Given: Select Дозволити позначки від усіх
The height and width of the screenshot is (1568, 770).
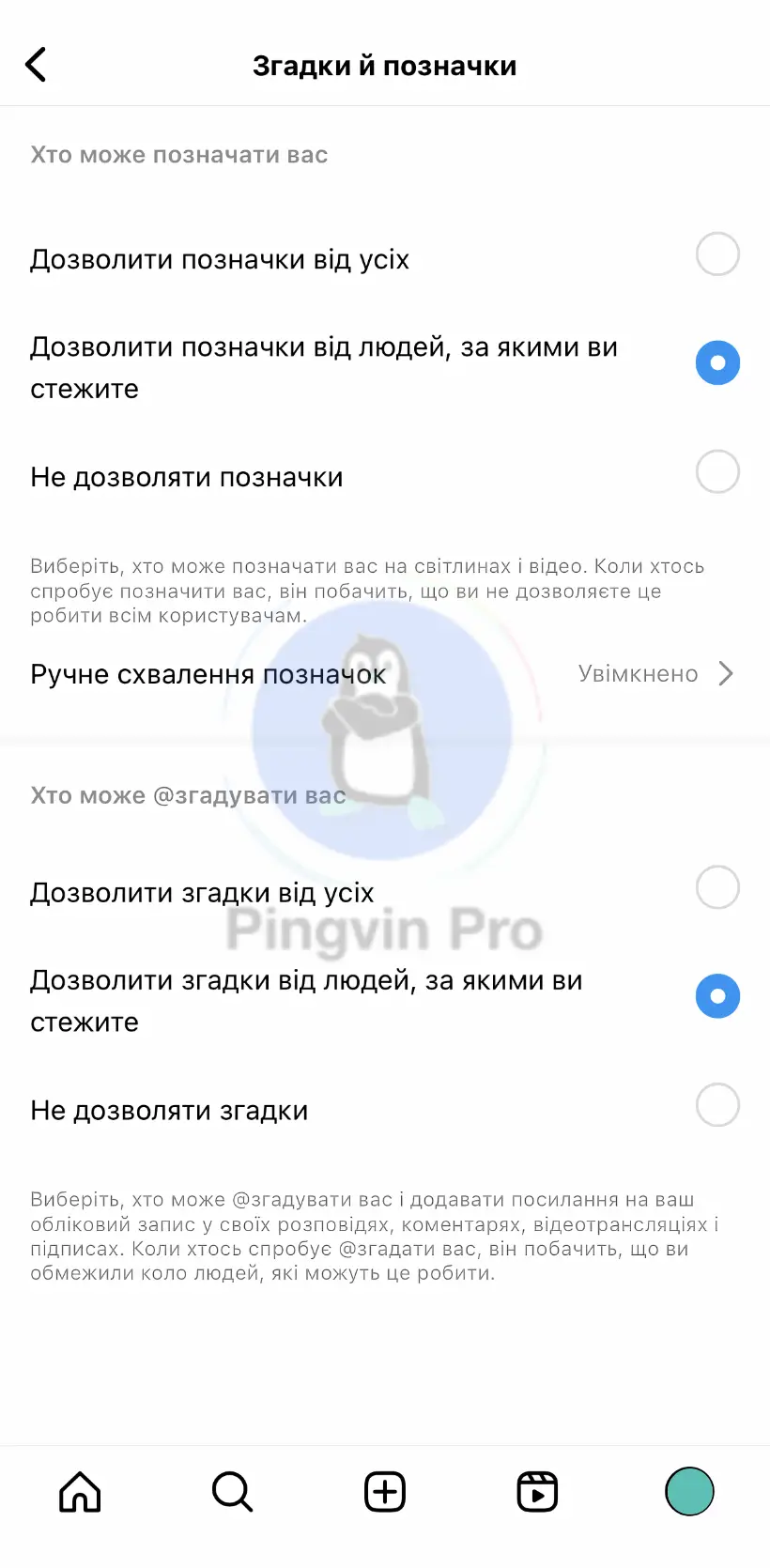Looking at the screenshot, I should click(x=717, y=254).
